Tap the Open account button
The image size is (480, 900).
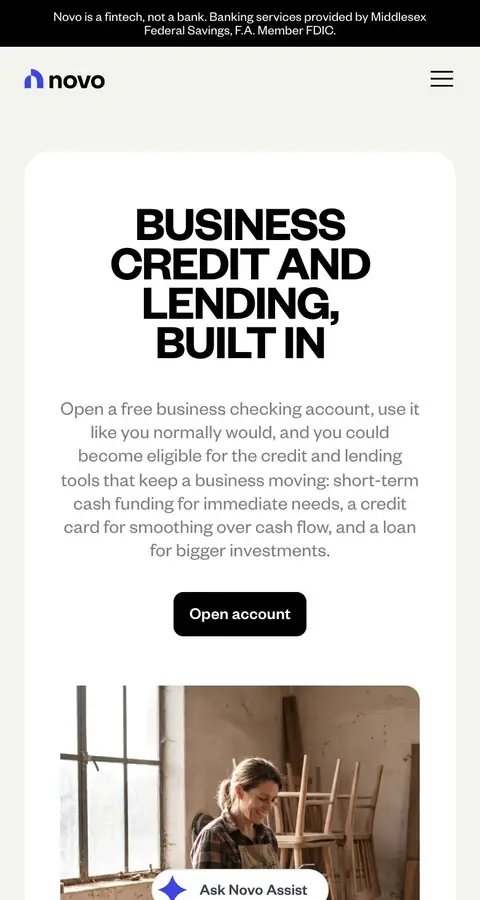(x=240, y=614)
